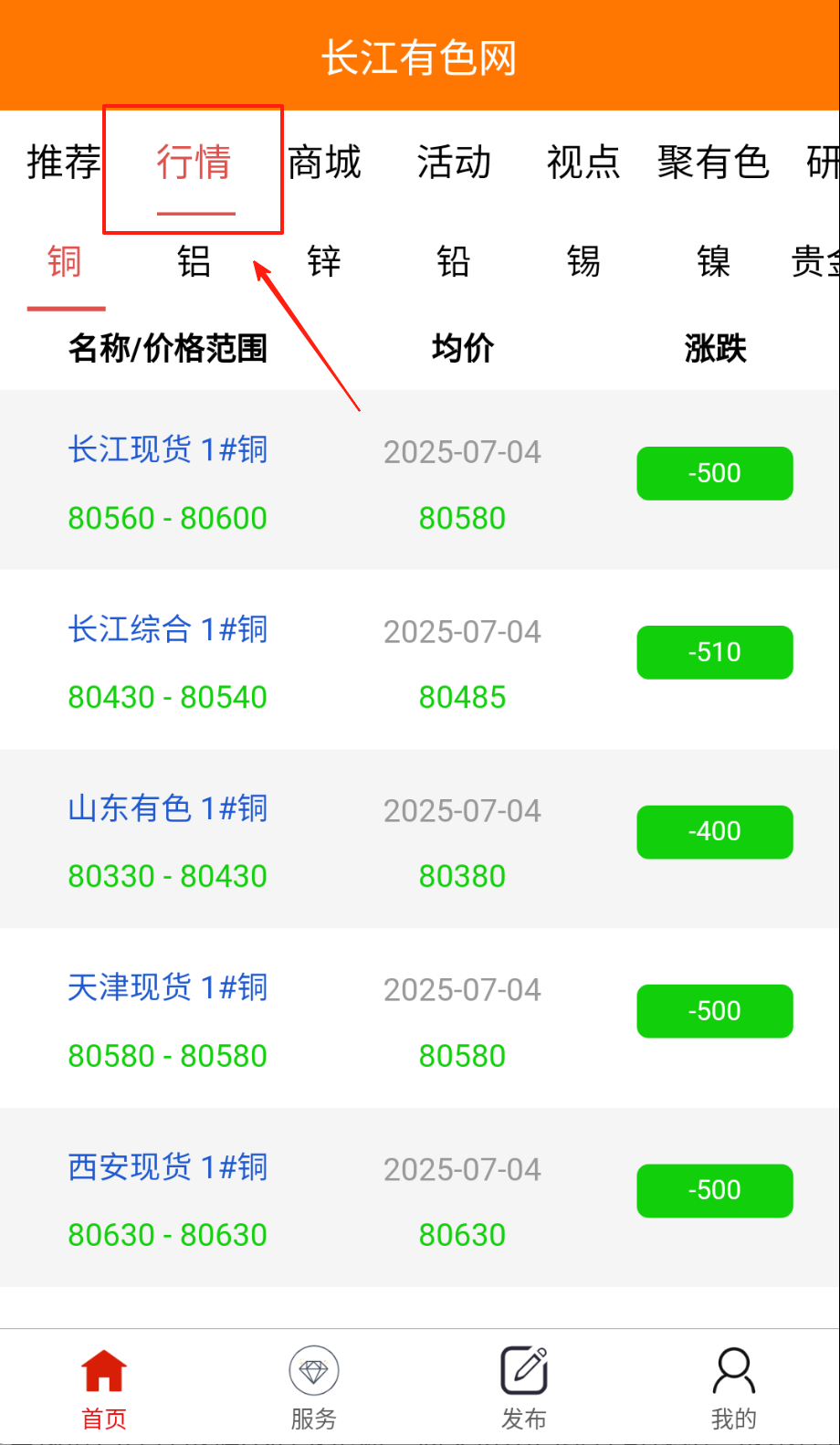
Task: Tap the 锡 metal tab
Action: point(583,262)
